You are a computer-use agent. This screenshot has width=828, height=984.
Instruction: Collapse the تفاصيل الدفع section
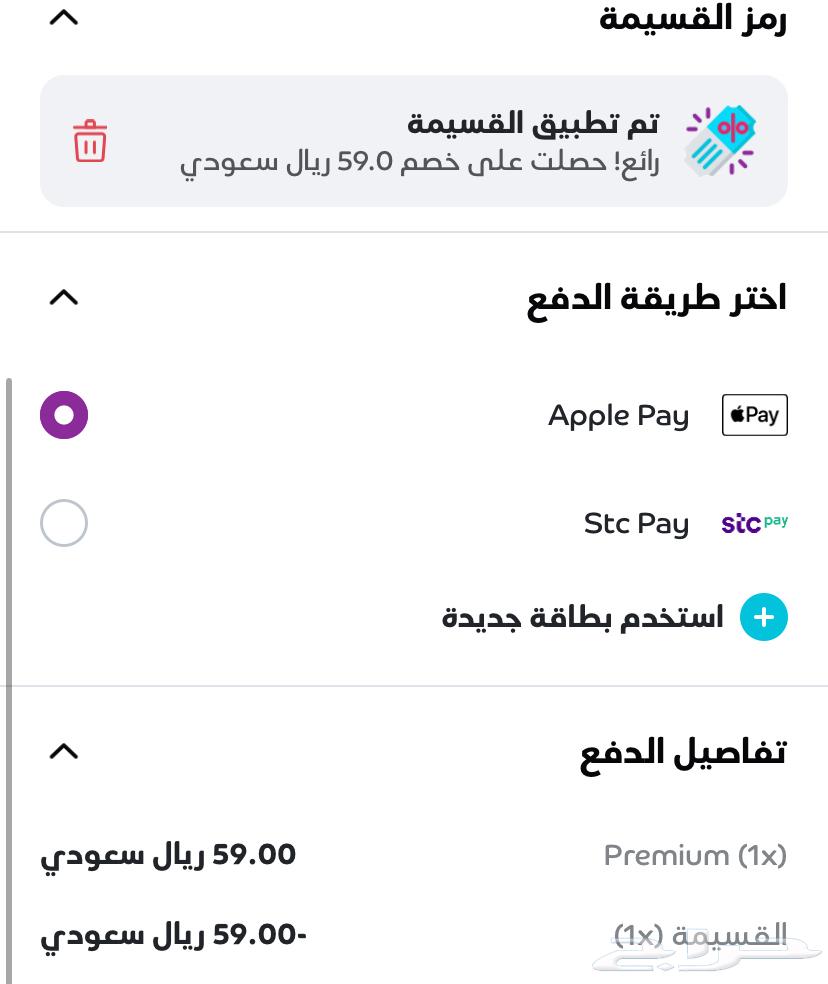64,752
